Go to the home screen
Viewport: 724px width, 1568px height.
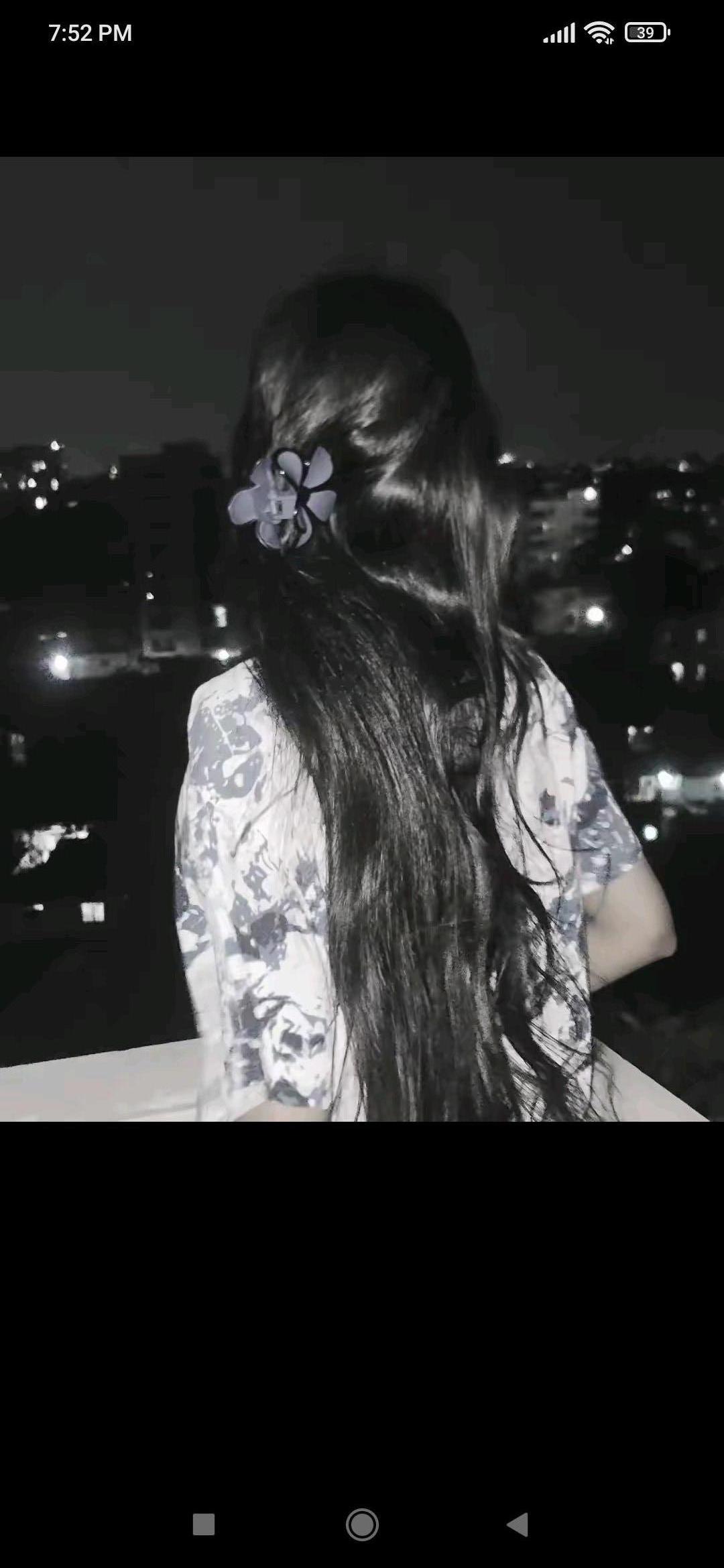(362, 1524)
